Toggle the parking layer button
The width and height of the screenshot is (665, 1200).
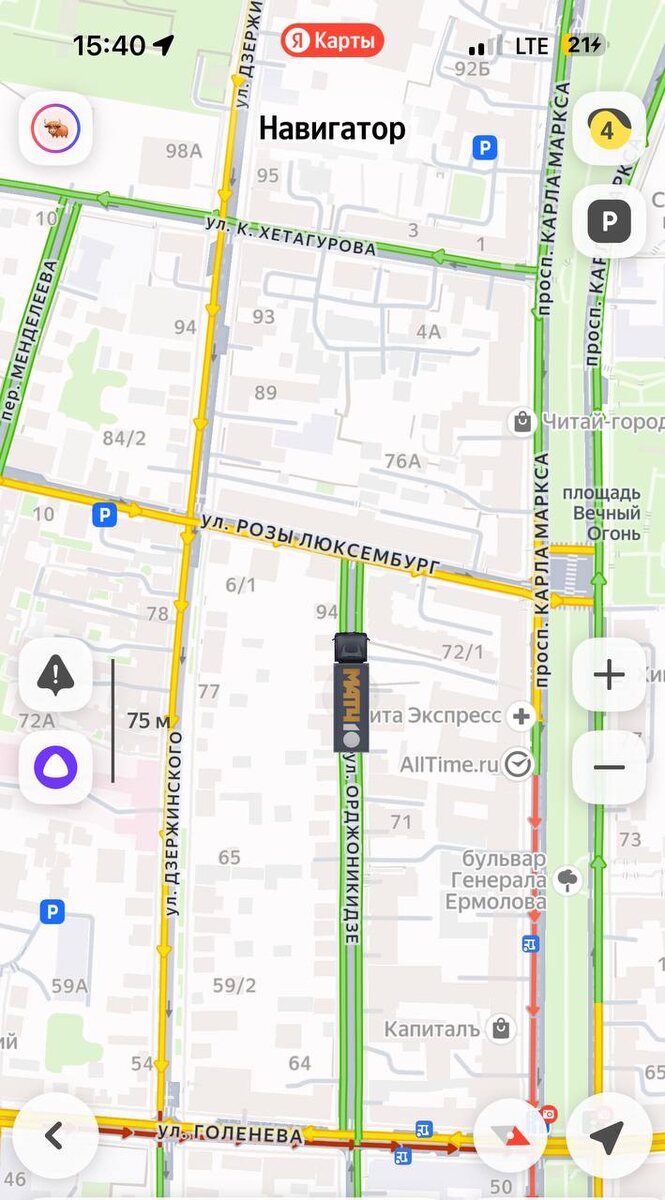[609, 221]
